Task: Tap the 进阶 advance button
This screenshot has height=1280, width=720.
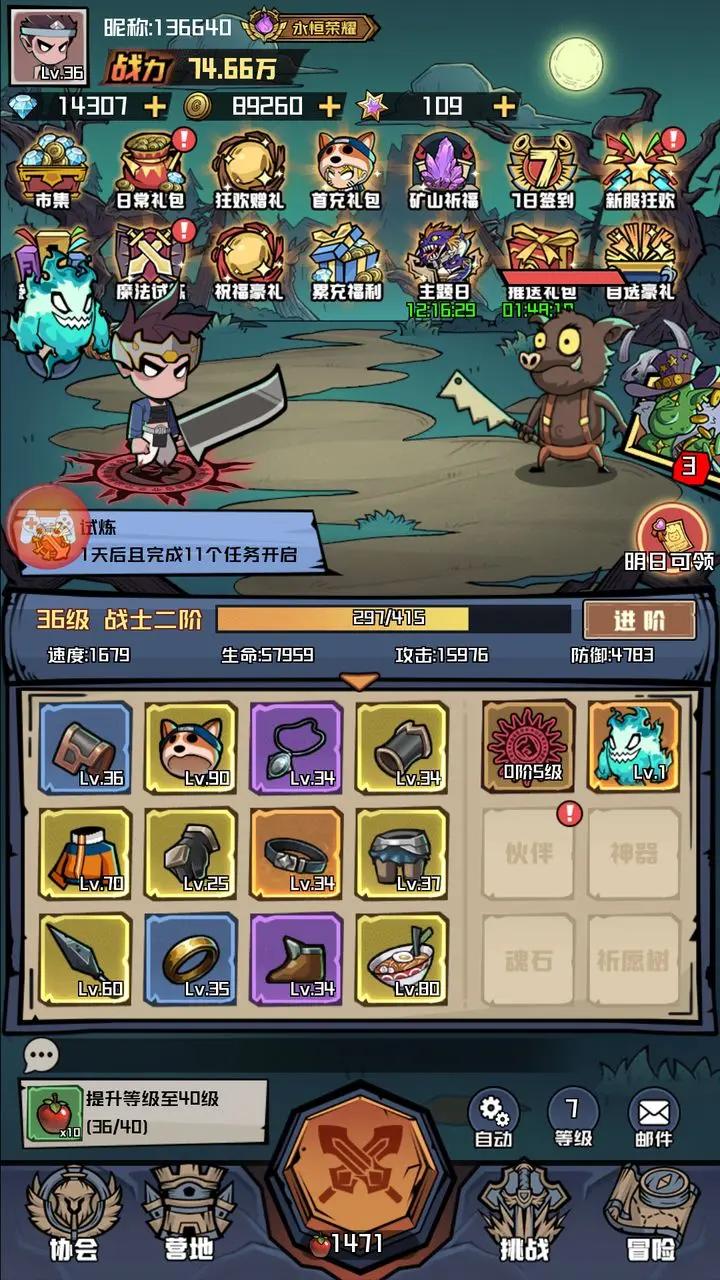Action: click(x=640, y=620)
